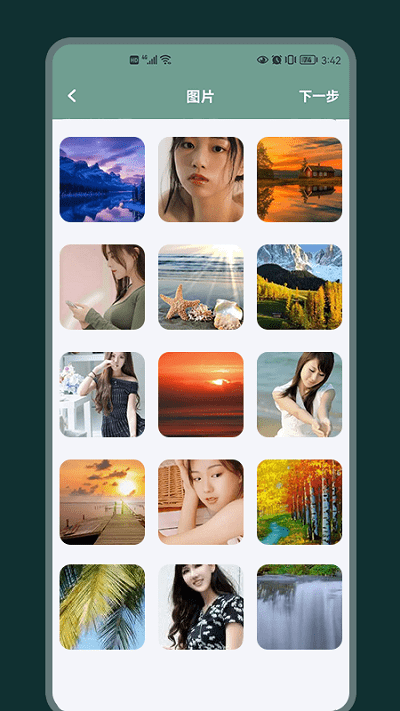Image resolution: width=400 pixels, height=711 pixels.
Task: Select the wooden pier sunset photo
Action: [x=102, y=502]
